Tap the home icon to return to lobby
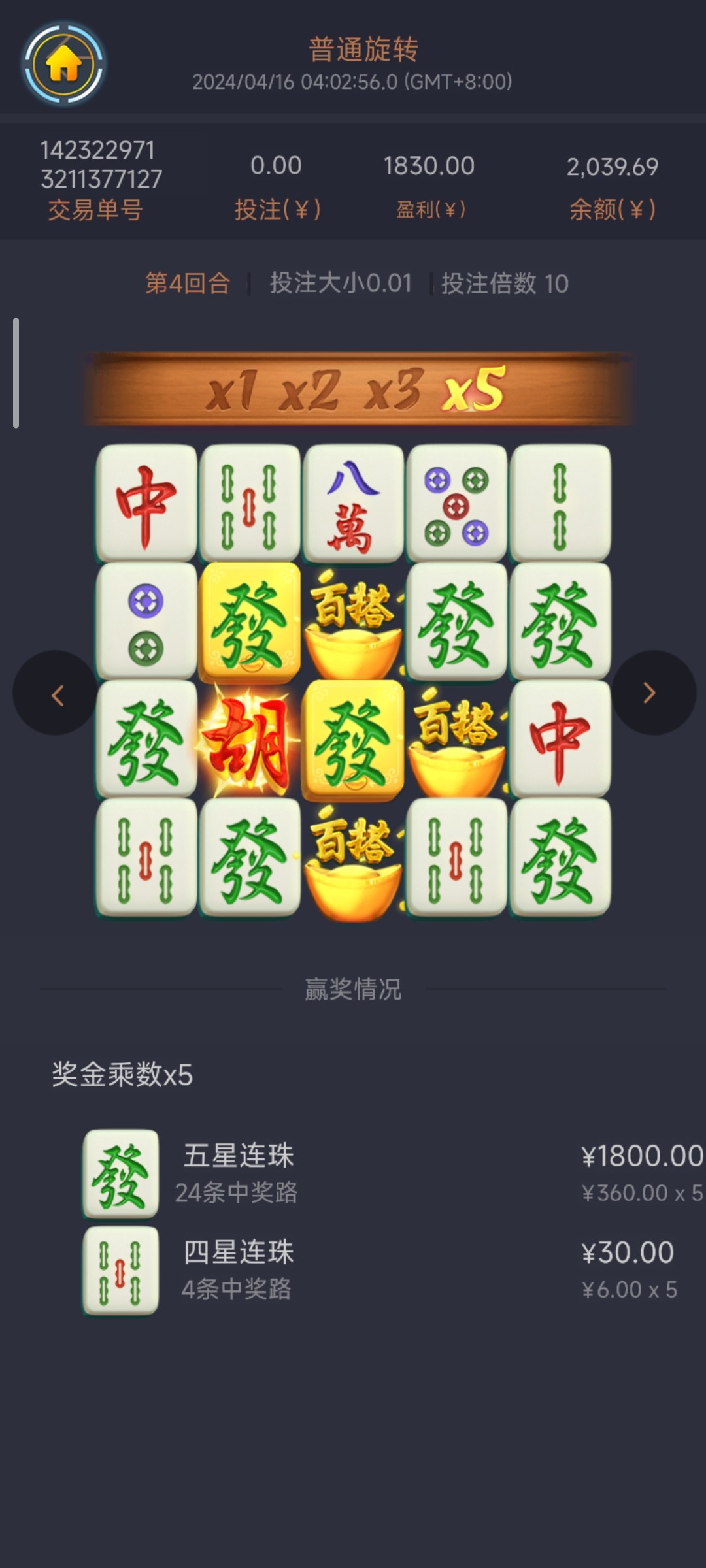The image size is (706, 1568). click(x=63, y=63)
